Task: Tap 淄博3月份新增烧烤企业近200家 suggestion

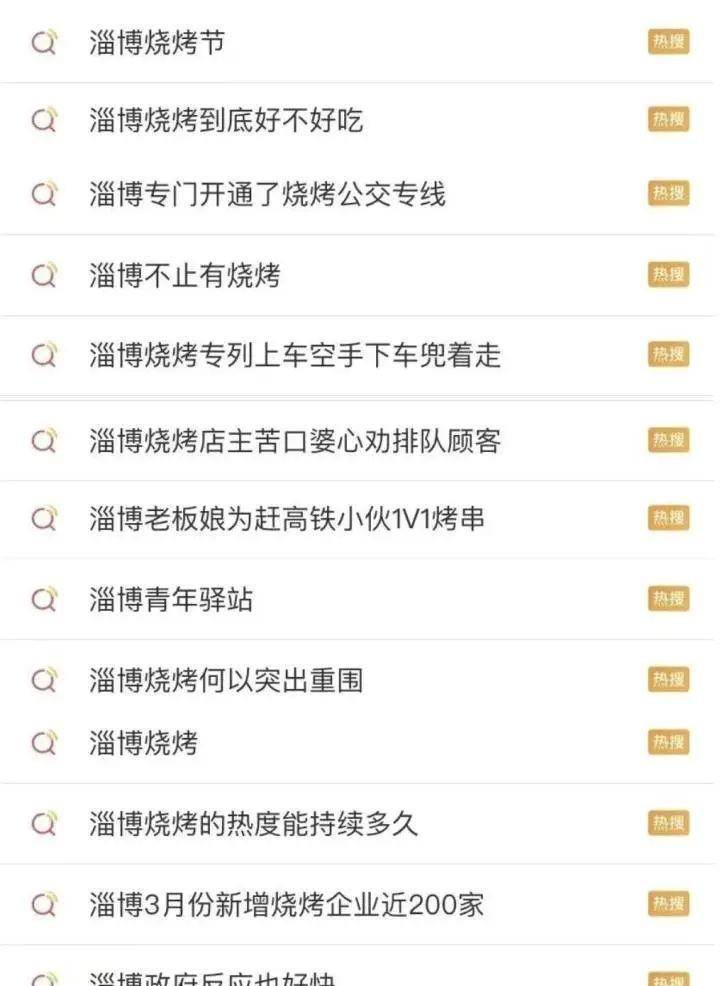Action: (x=286, y=905)
